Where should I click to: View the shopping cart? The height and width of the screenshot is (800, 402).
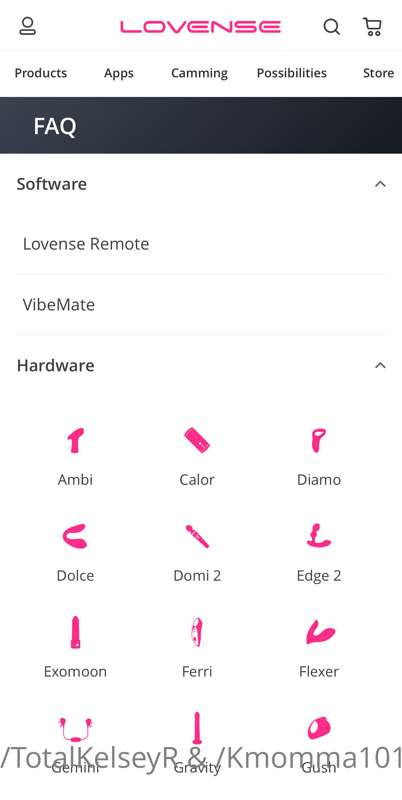(x=372, y=27)
